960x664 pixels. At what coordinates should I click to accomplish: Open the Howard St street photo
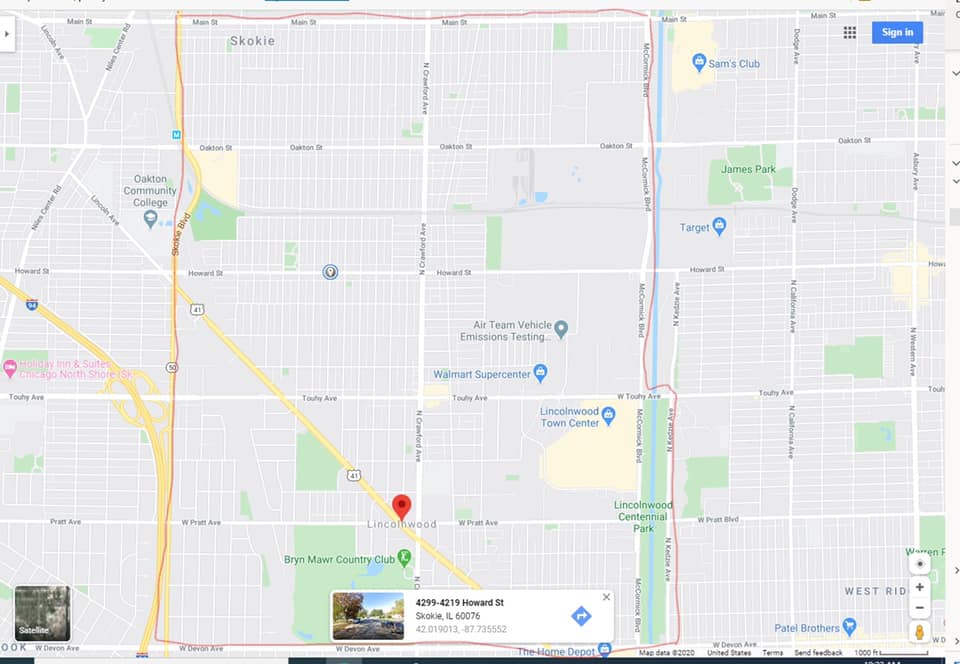369,616
